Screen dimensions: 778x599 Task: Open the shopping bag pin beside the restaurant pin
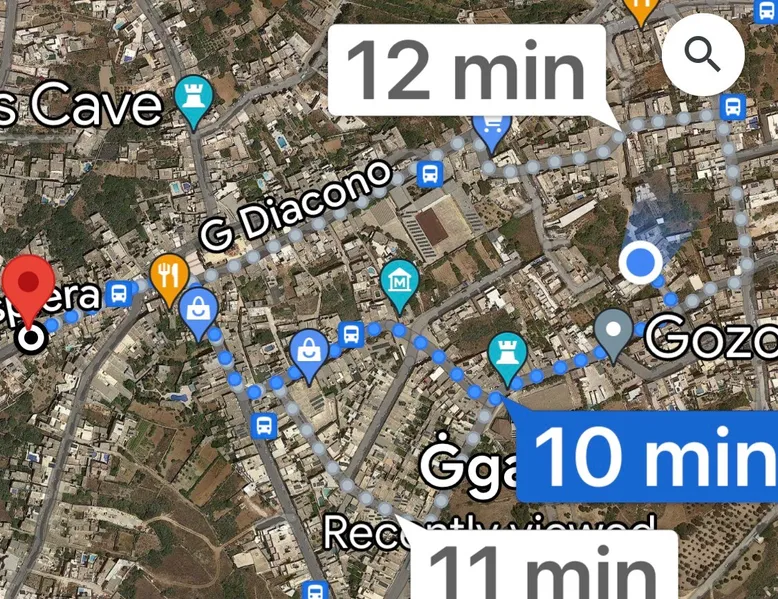tap(199, 310)
